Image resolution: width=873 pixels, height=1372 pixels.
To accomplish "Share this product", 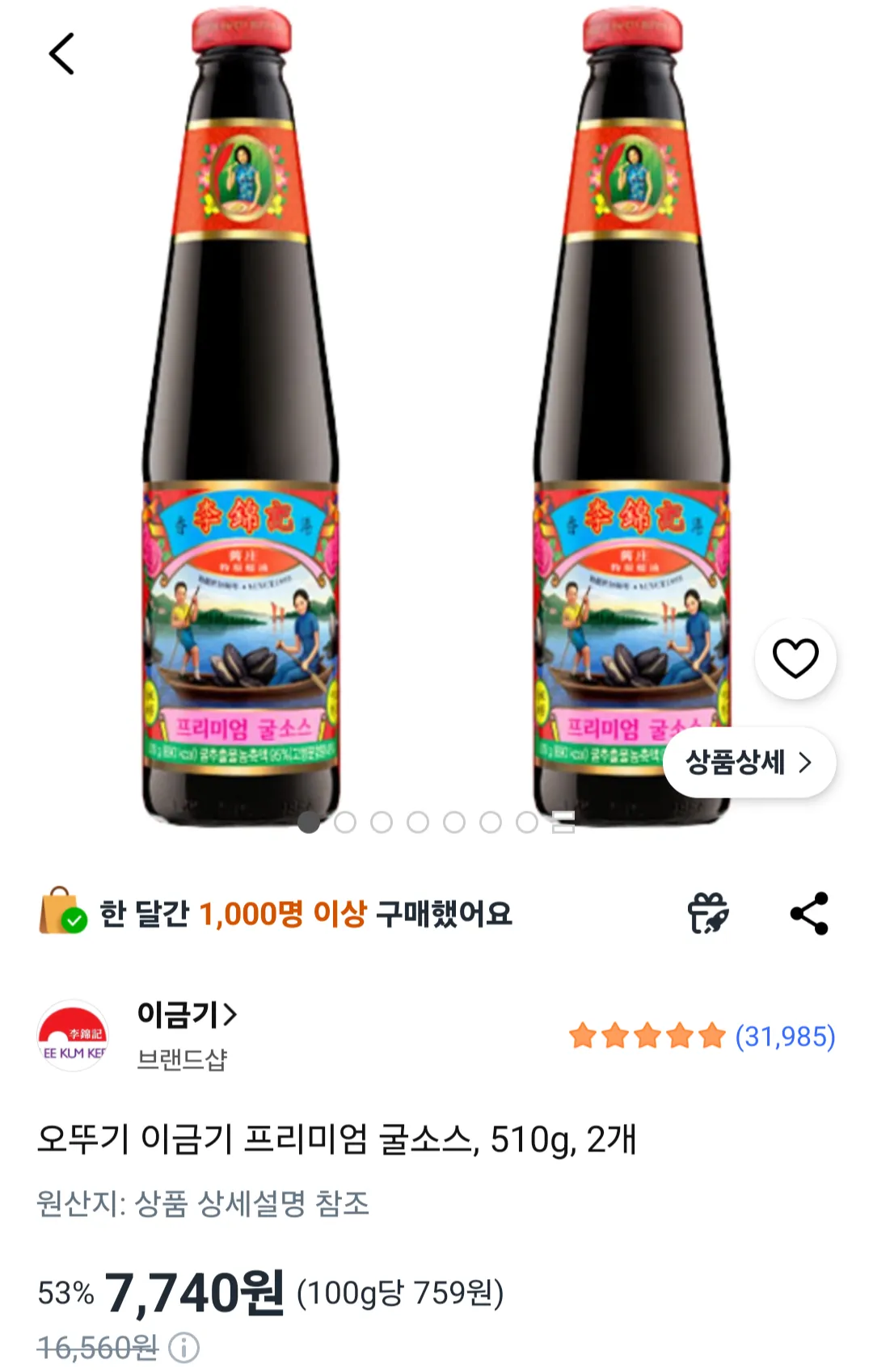I will (x=809, y=914).
